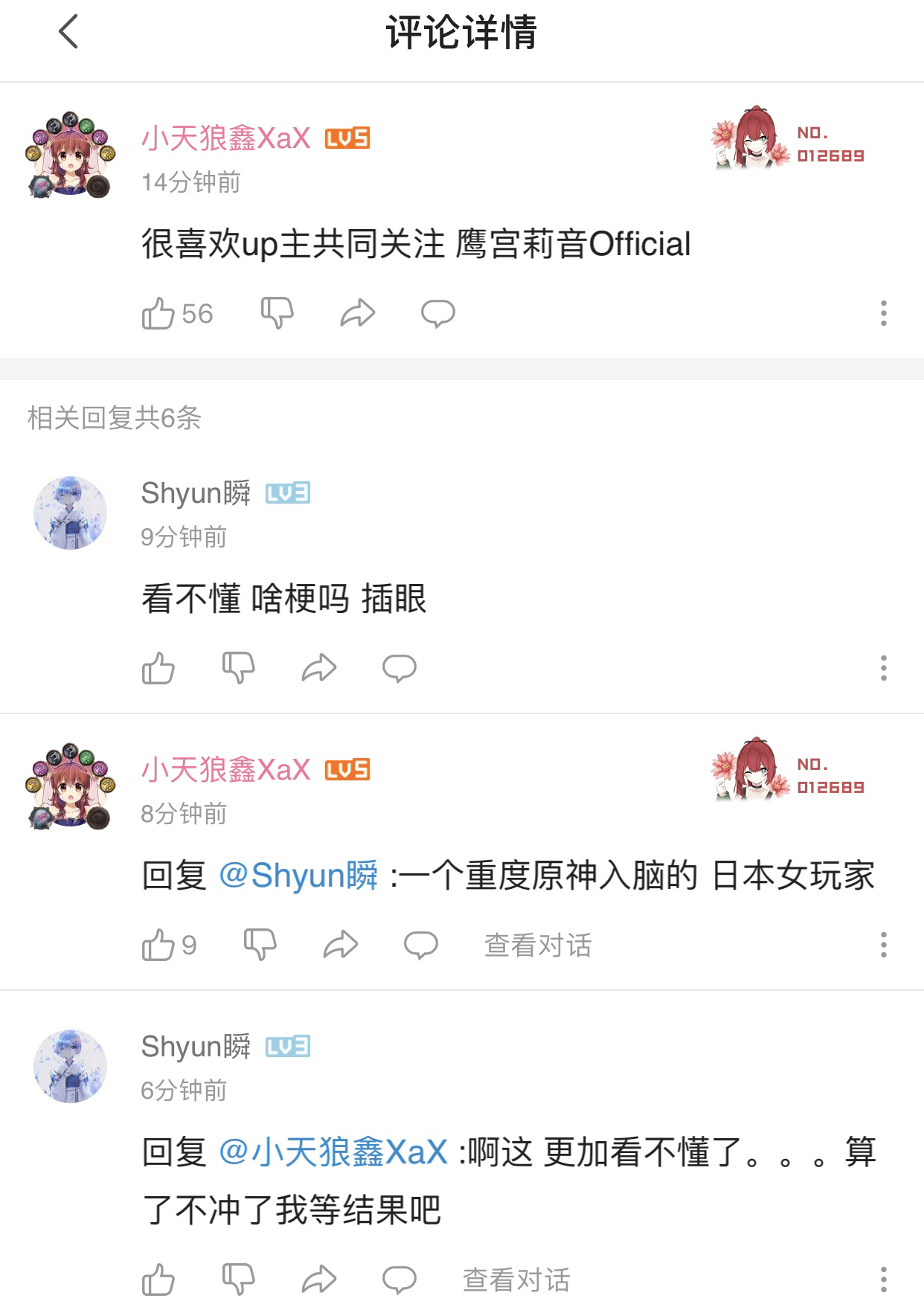Open Shyun瞬's avatar on the 9分钟前 reply
Image resolution: width=924 pixels, height=1310 pixels.
(x=71, y=513)
